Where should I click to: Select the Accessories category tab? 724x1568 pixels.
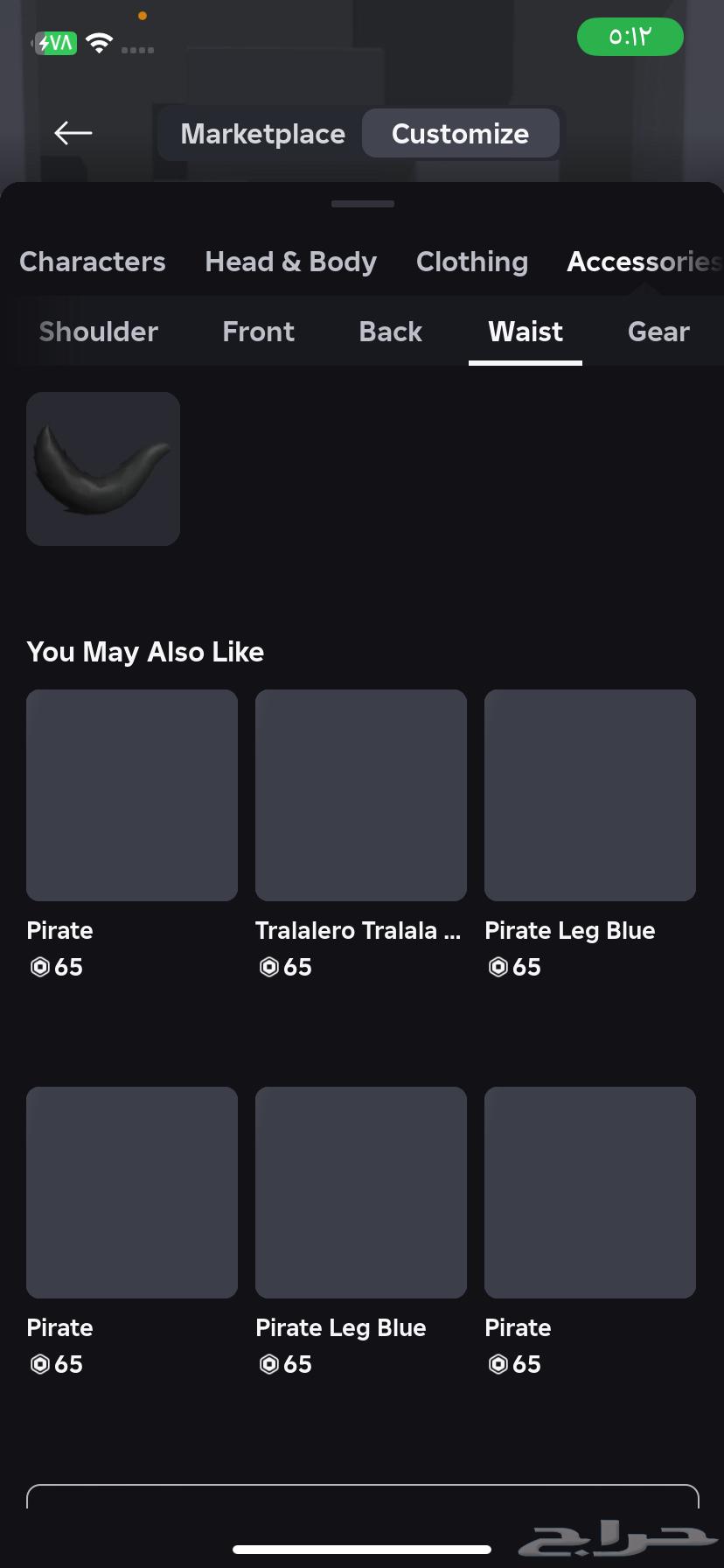[x=644, y=262]
